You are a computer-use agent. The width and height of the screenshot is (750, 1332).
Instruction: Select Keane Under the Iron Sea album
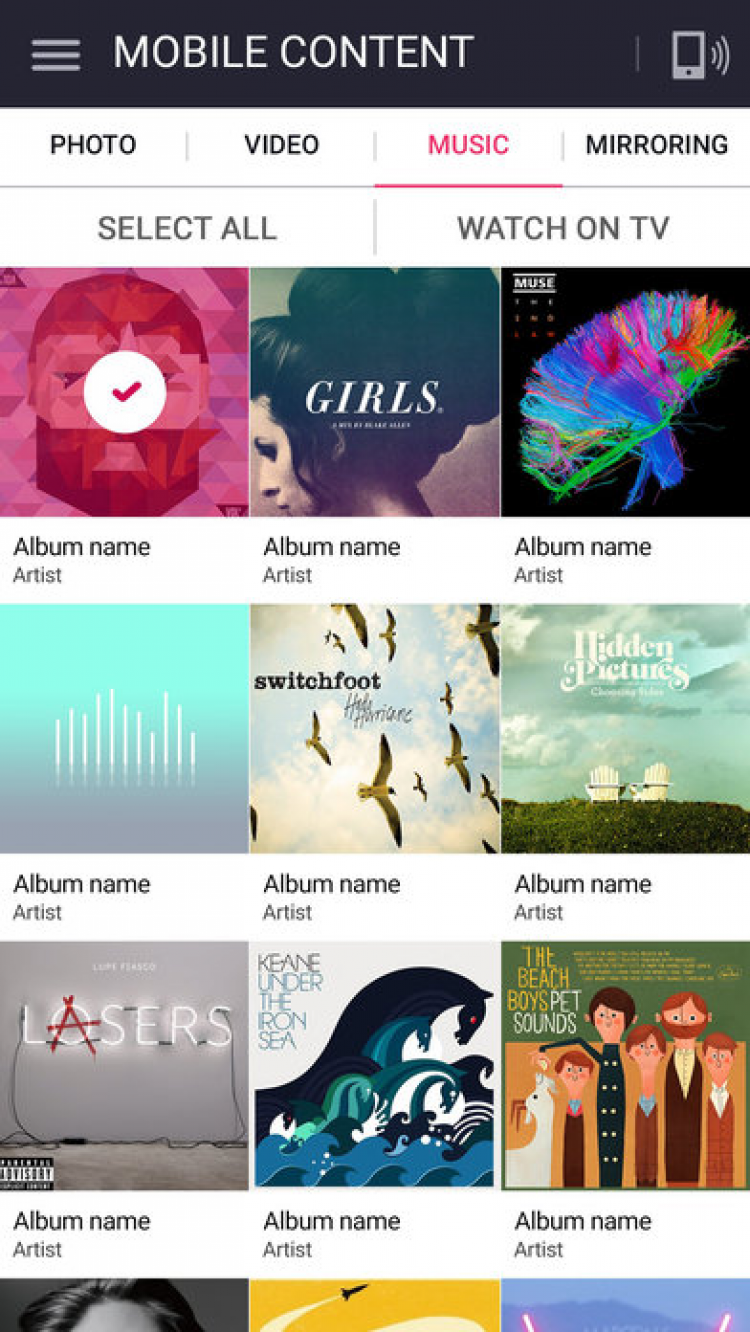(374, 1065)
